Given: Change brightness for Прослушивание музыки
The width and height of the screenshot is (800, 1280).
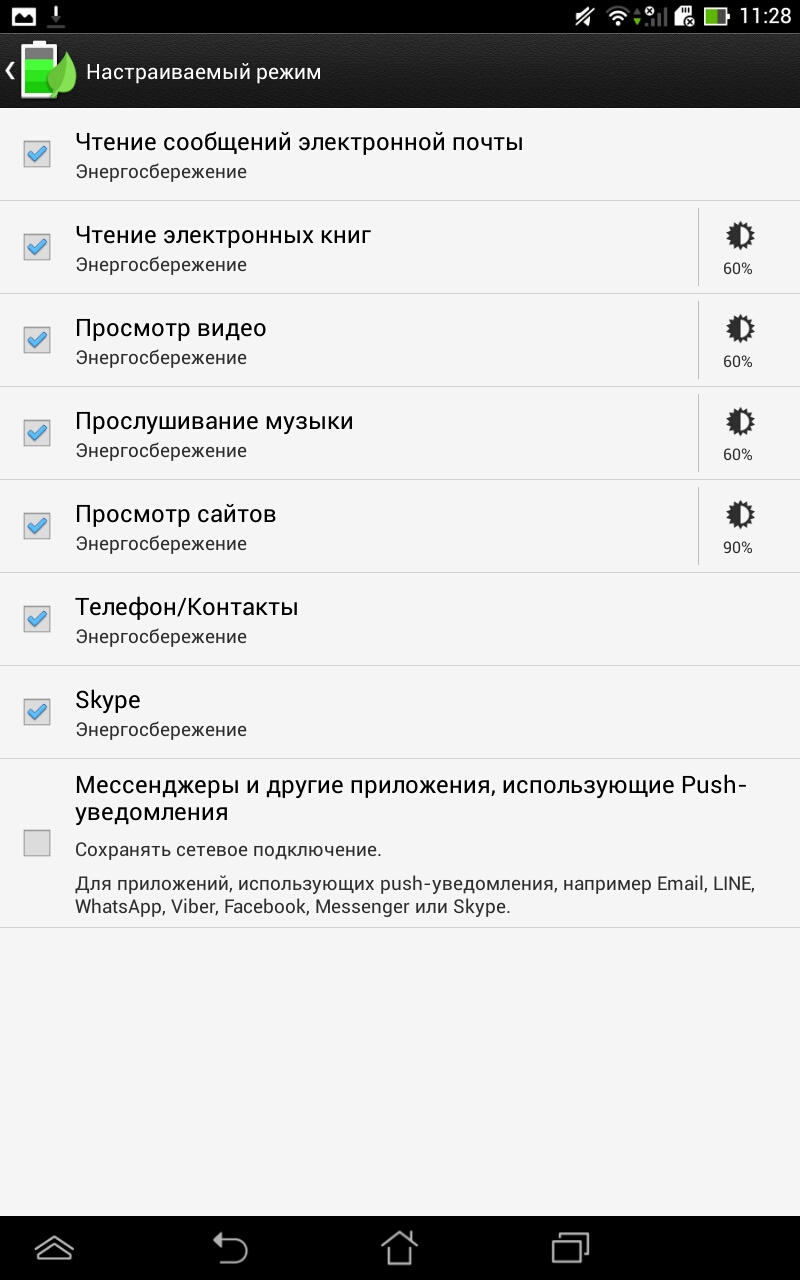Looking at the screenshot, I should (739, 433).
